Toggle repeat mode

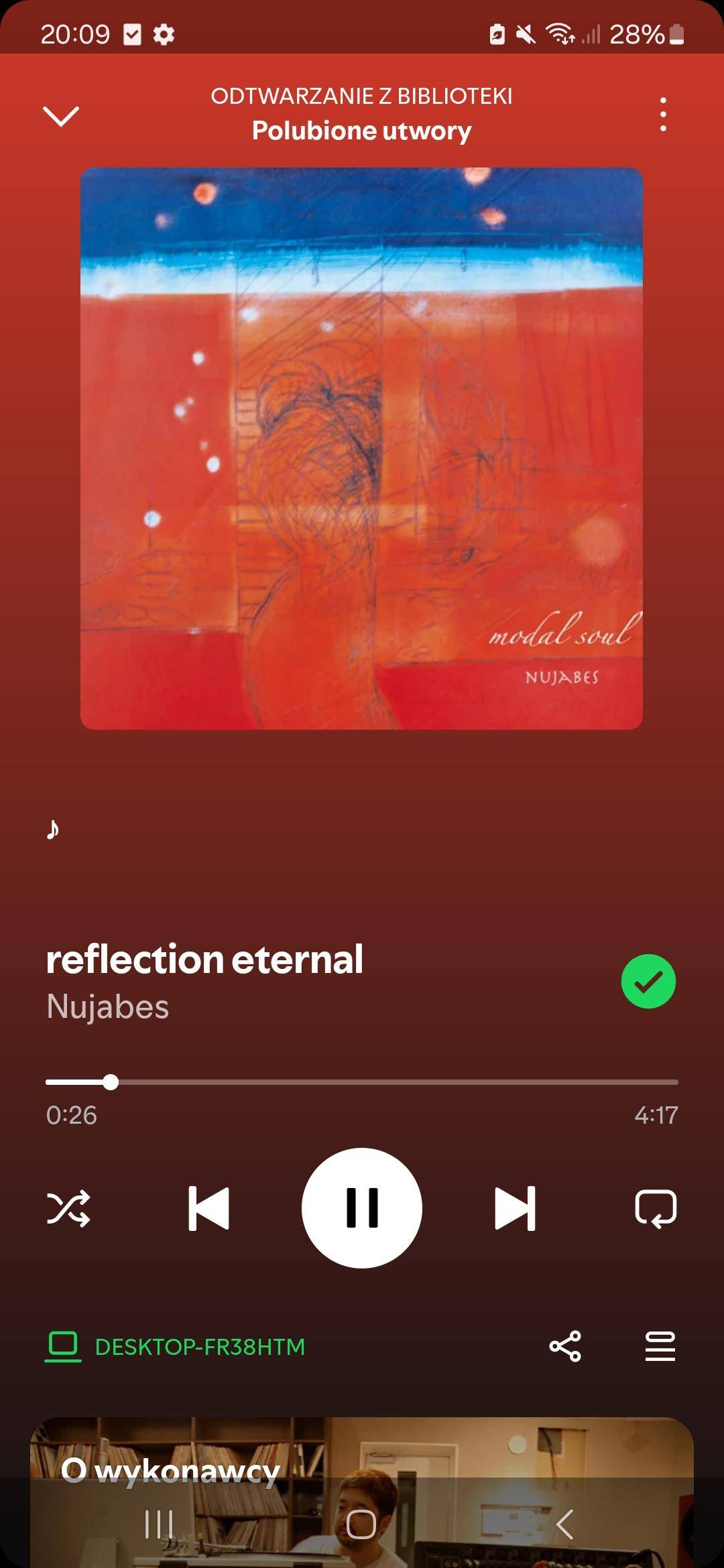[656, 1208]
